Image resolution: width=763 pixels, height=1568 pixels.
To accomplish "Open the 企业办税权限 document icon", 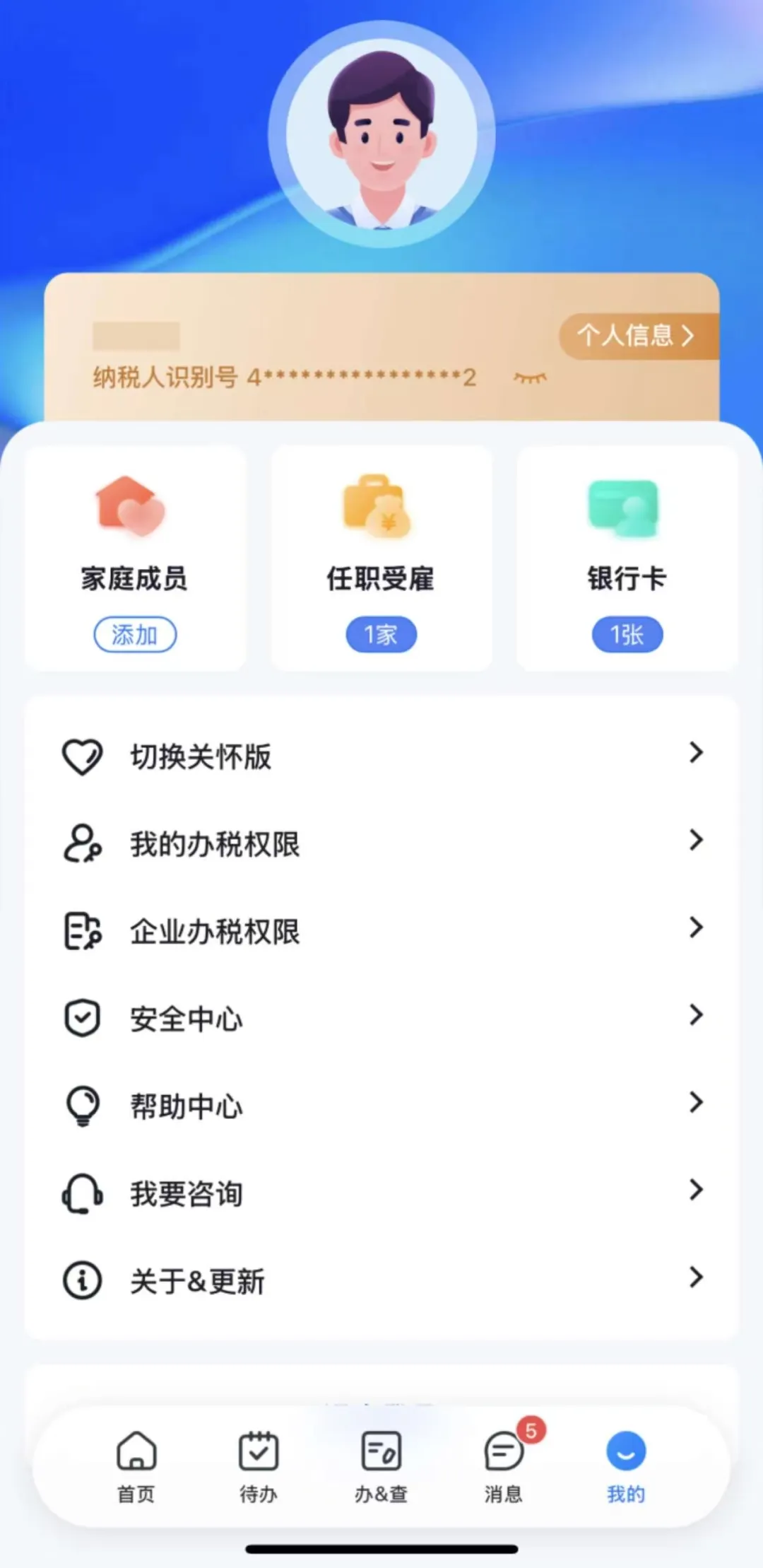I will pos(83,931).
